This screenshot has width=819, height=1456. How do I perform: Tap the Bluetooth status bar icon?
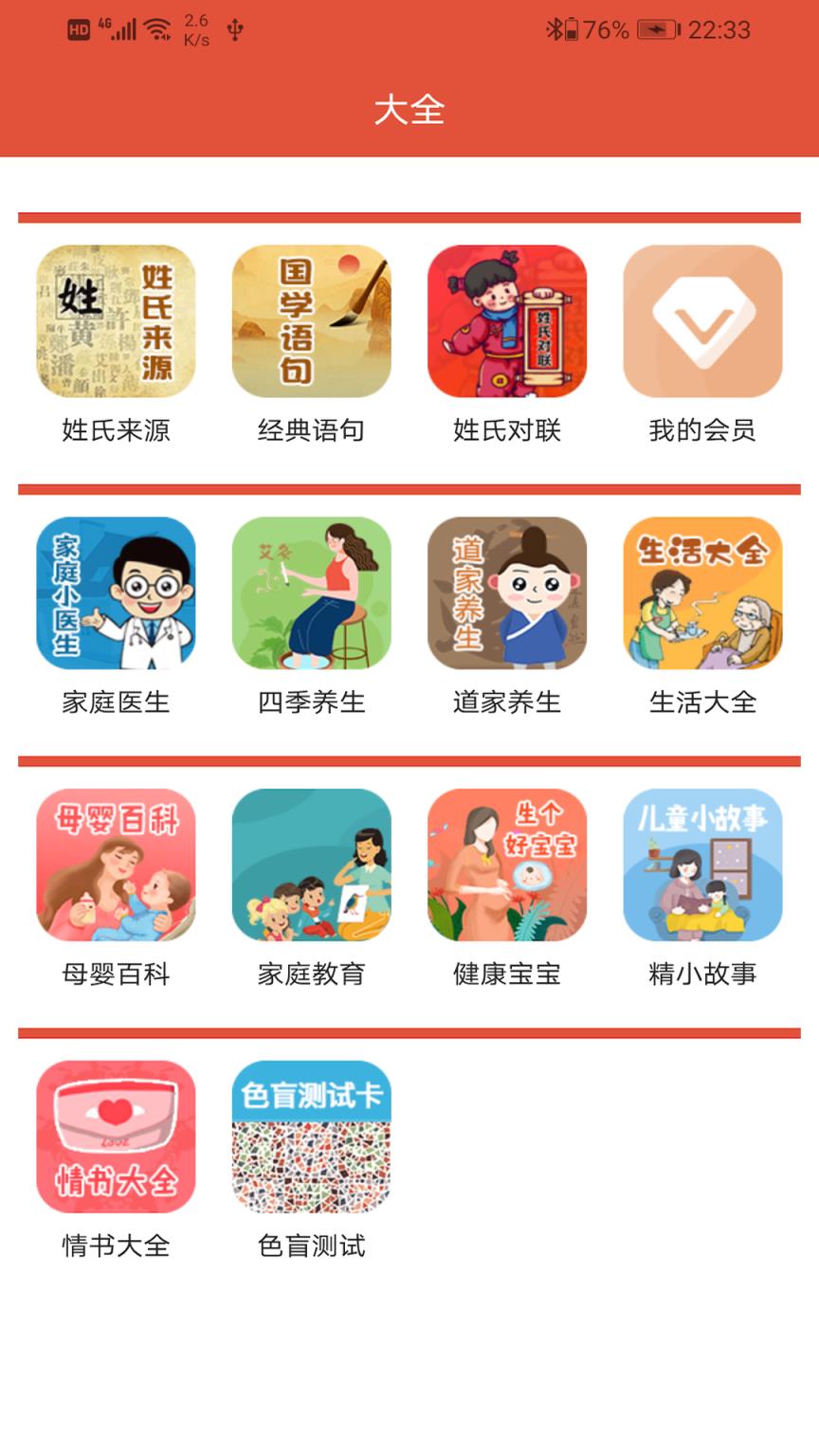[x=555, y=29]
